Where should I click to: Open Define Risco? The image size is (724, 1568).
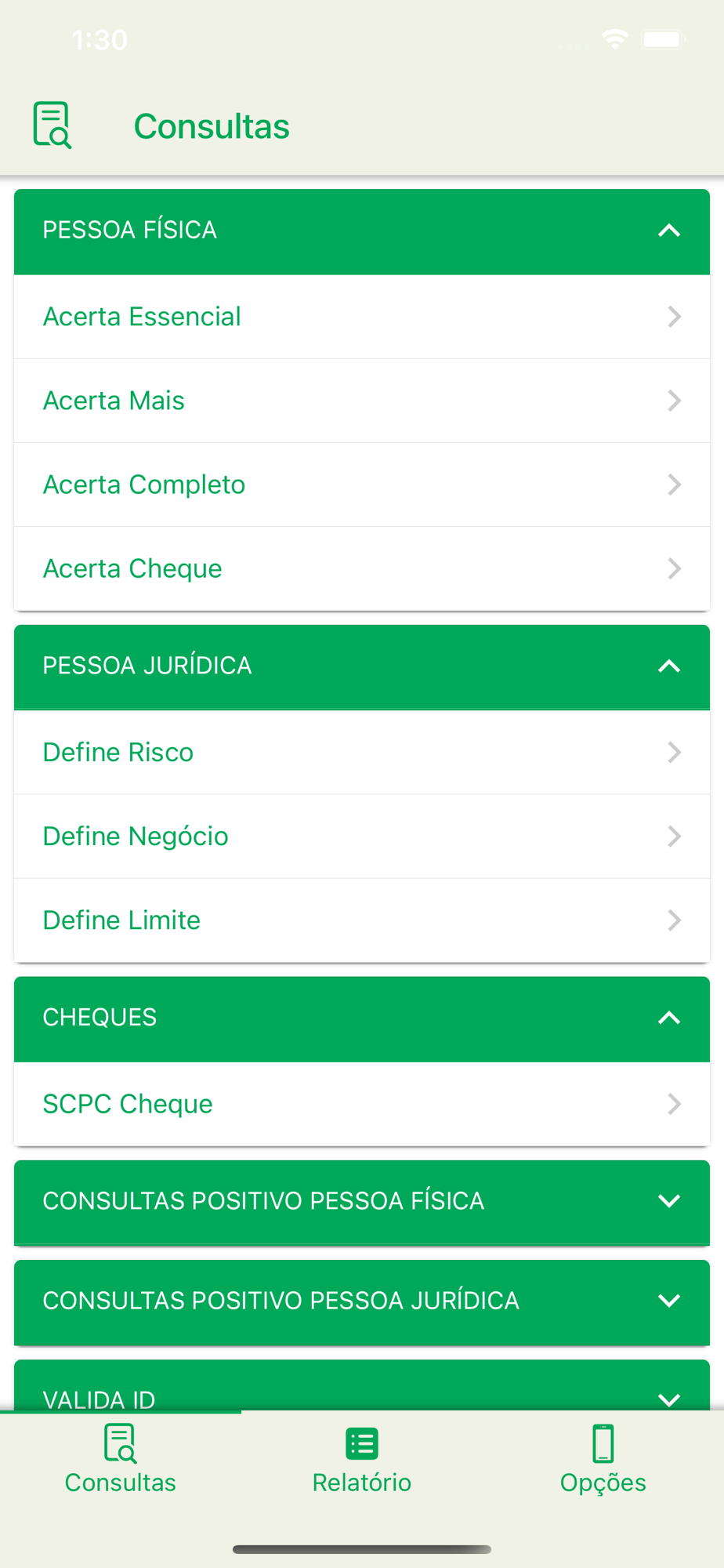pos(362,753)
